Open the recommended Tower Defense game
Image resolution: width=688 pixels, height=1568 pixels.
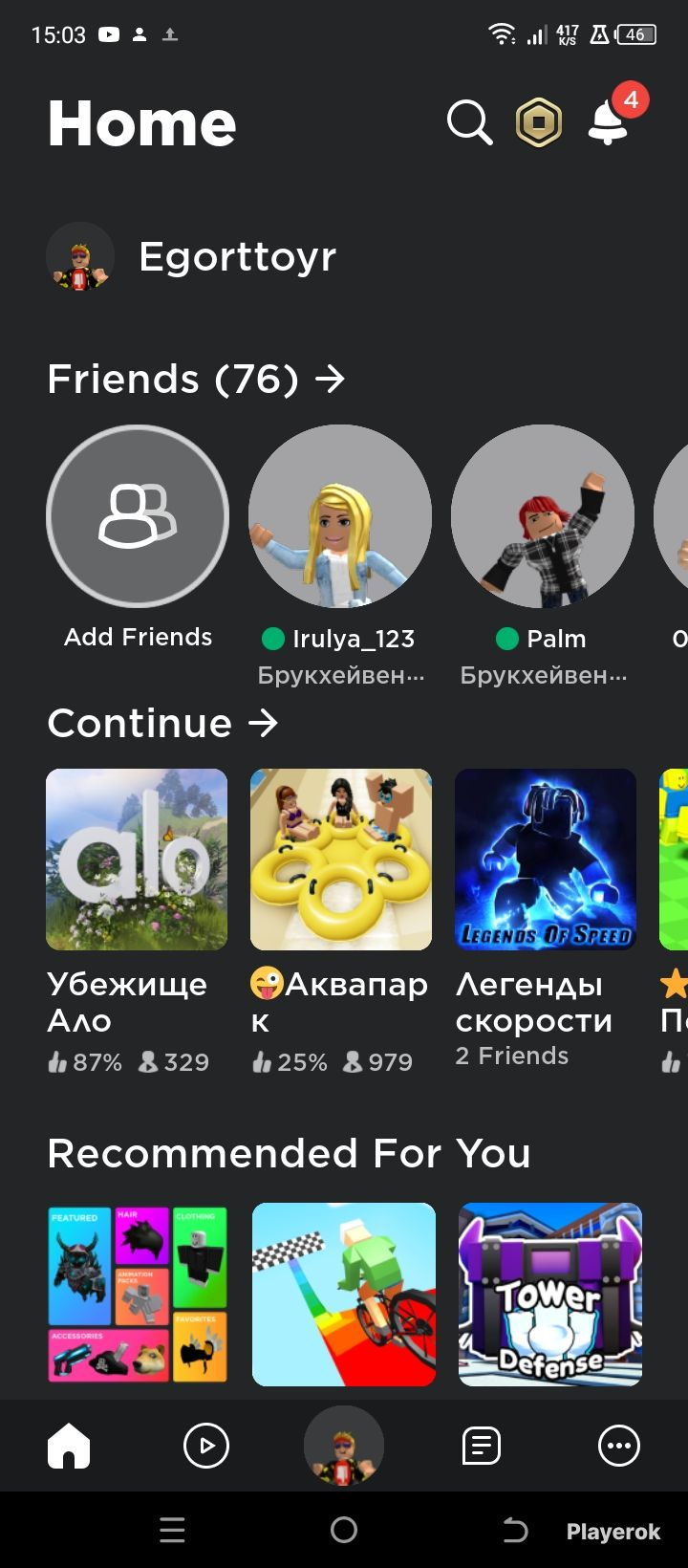point(550,1295)
